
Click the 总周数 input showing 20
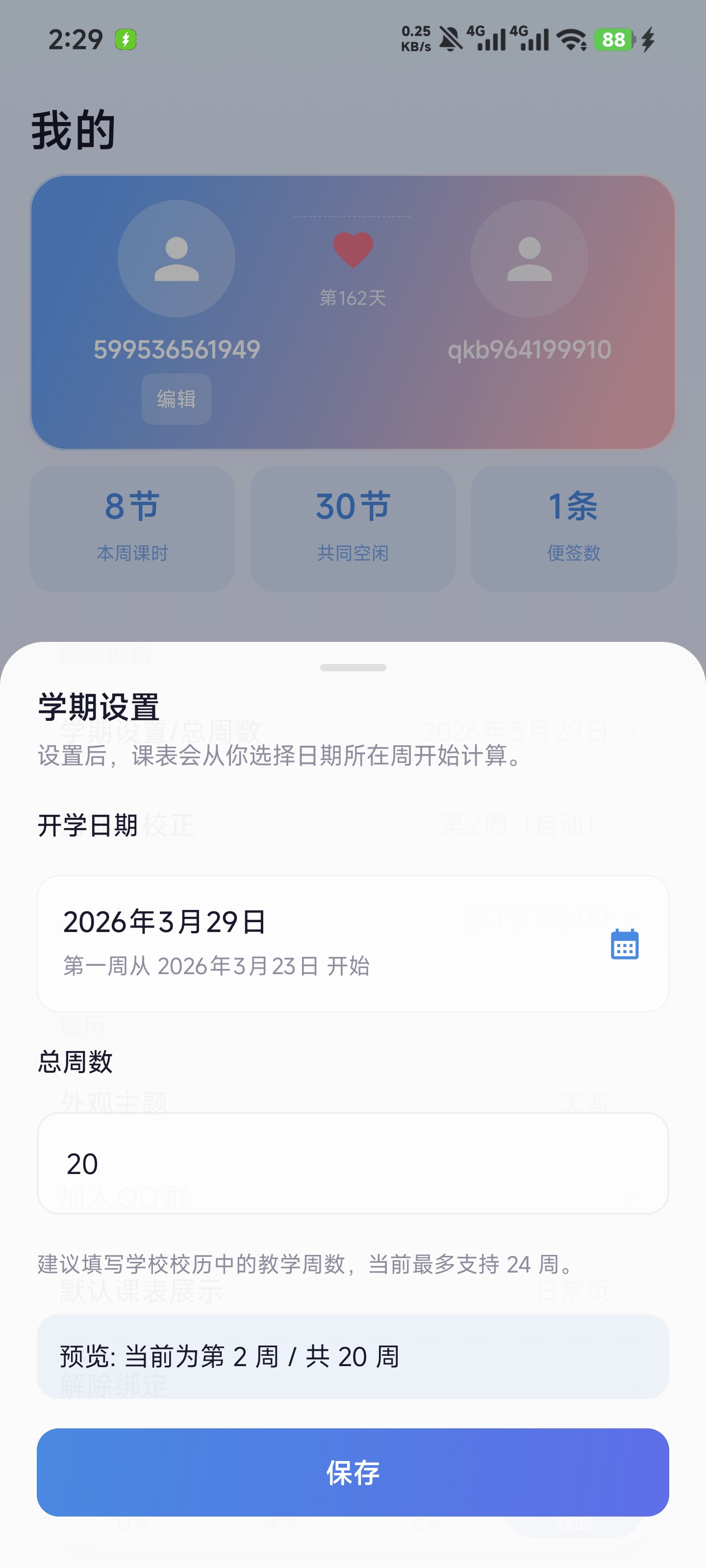pos(353,1163)
